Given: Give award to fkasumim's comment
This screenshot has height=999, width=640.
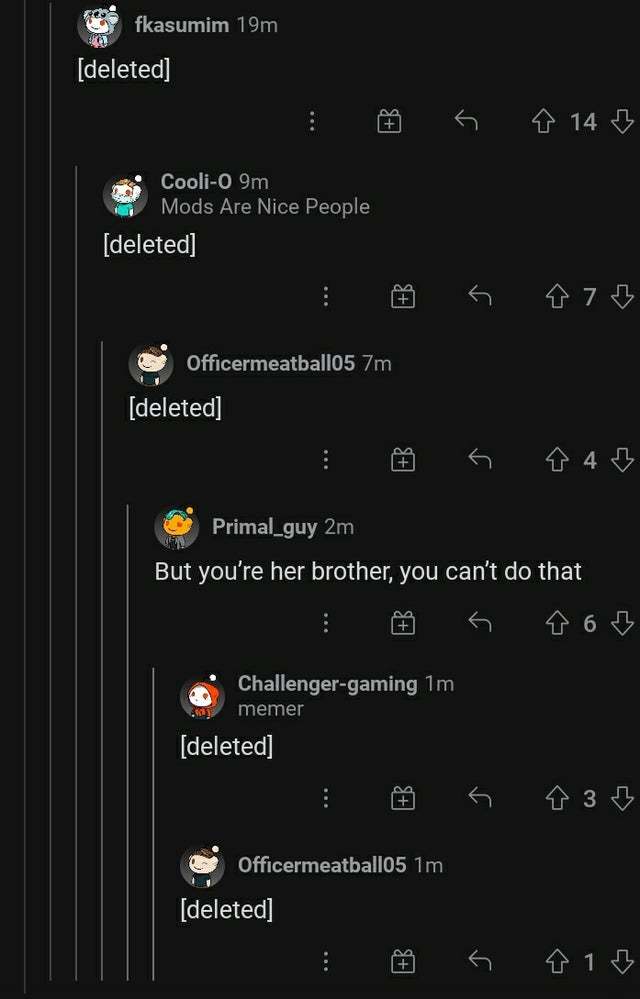Looking at the screenshot, I should coord(389,122).
